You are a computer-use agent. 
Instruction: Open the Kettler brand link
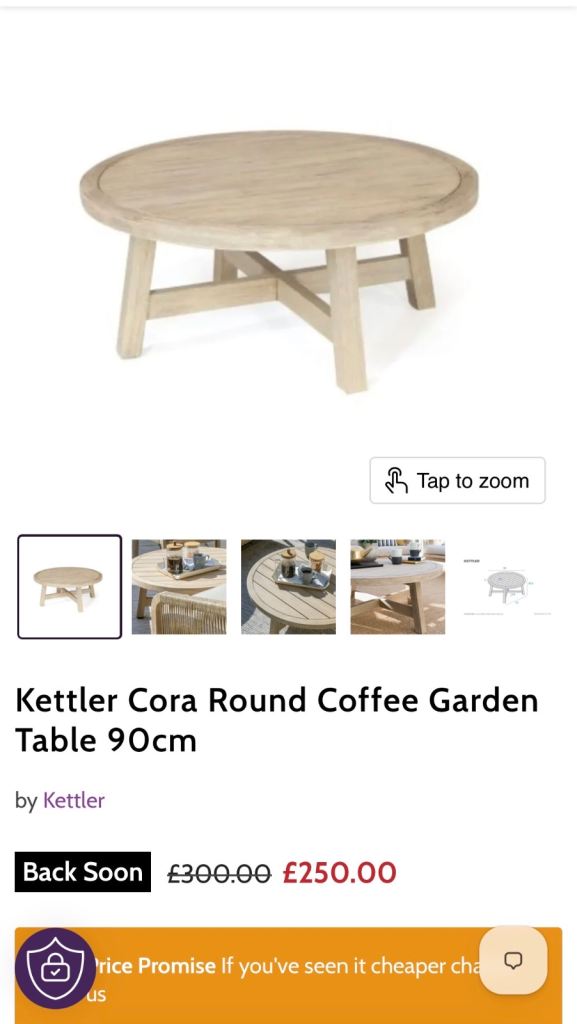point(74,800)
